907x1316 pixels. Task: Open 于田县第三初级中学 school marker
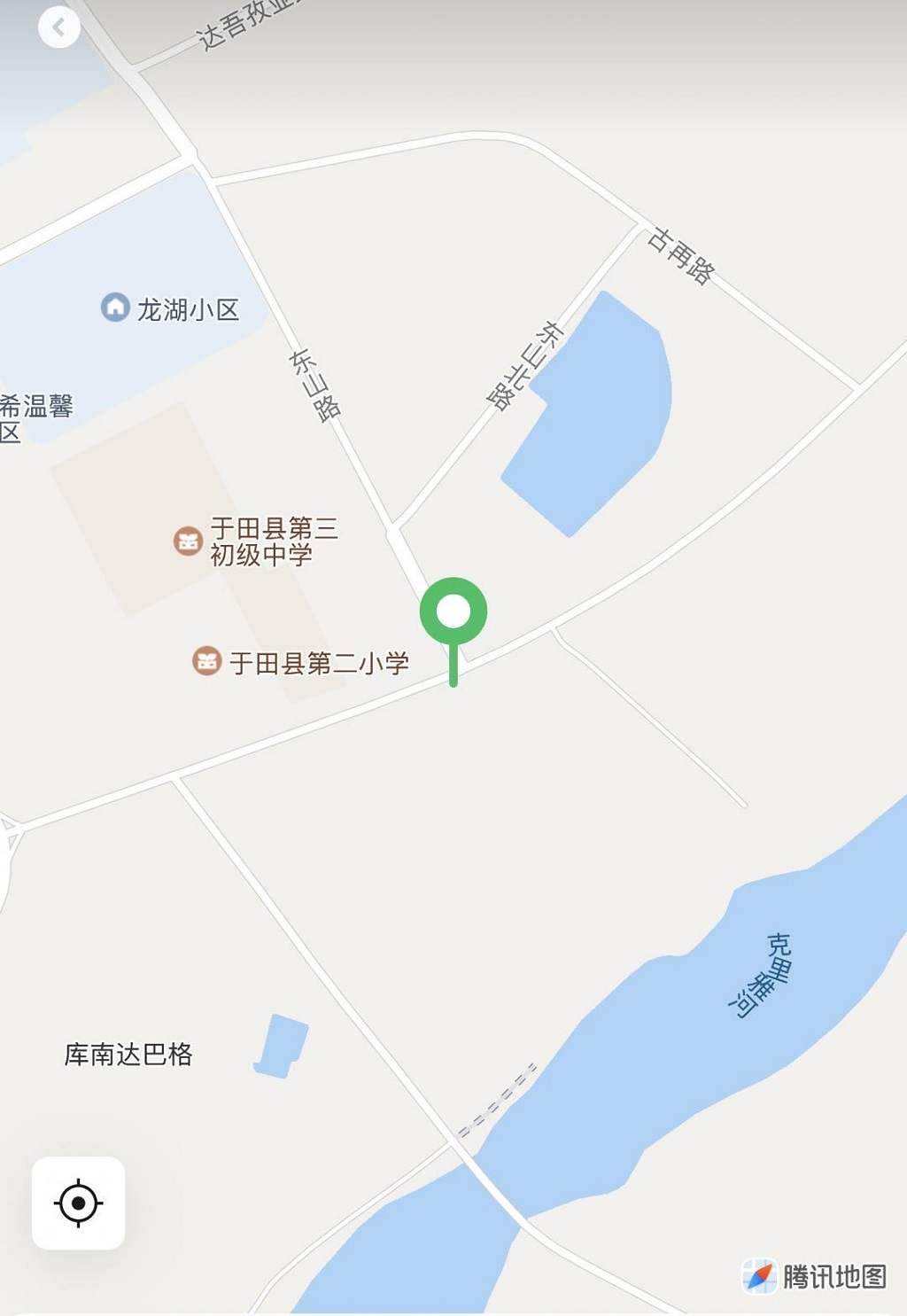click(x=188, y=541)
